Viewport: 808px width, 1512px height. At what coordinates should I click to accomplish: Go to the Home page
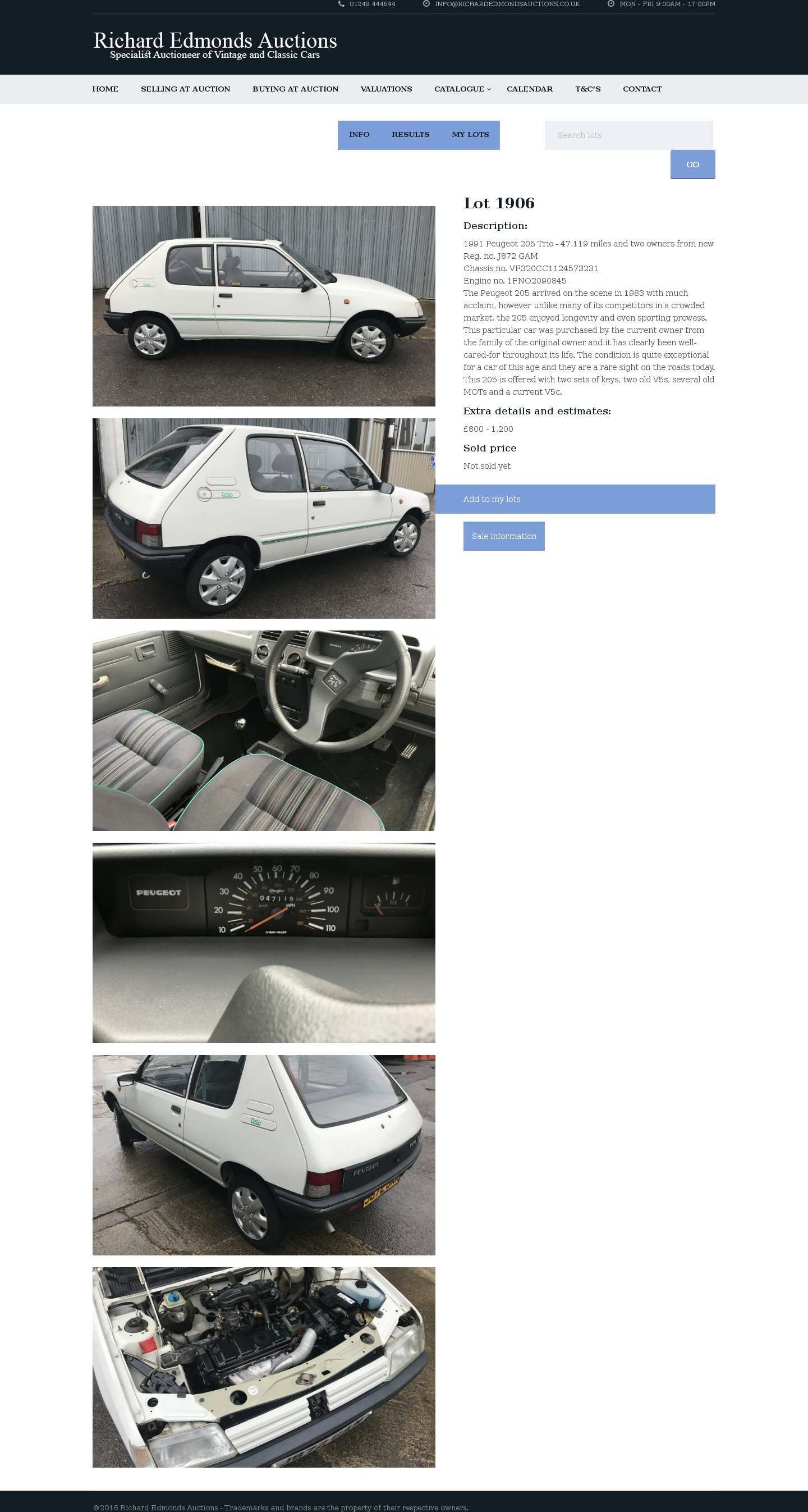(105, 89)
